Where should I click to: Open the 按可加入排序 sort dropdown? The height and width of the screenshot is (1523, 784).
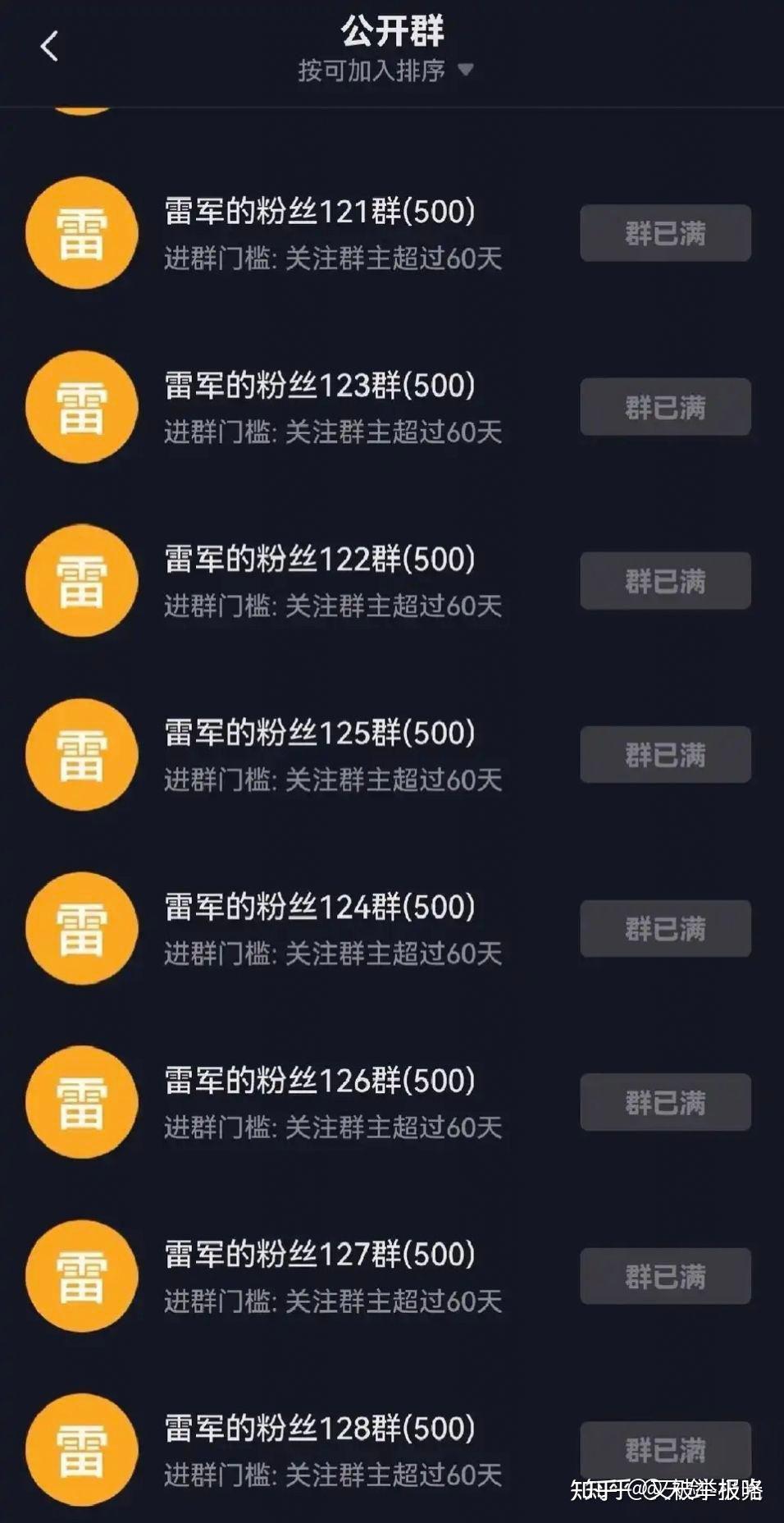point(385,71)
